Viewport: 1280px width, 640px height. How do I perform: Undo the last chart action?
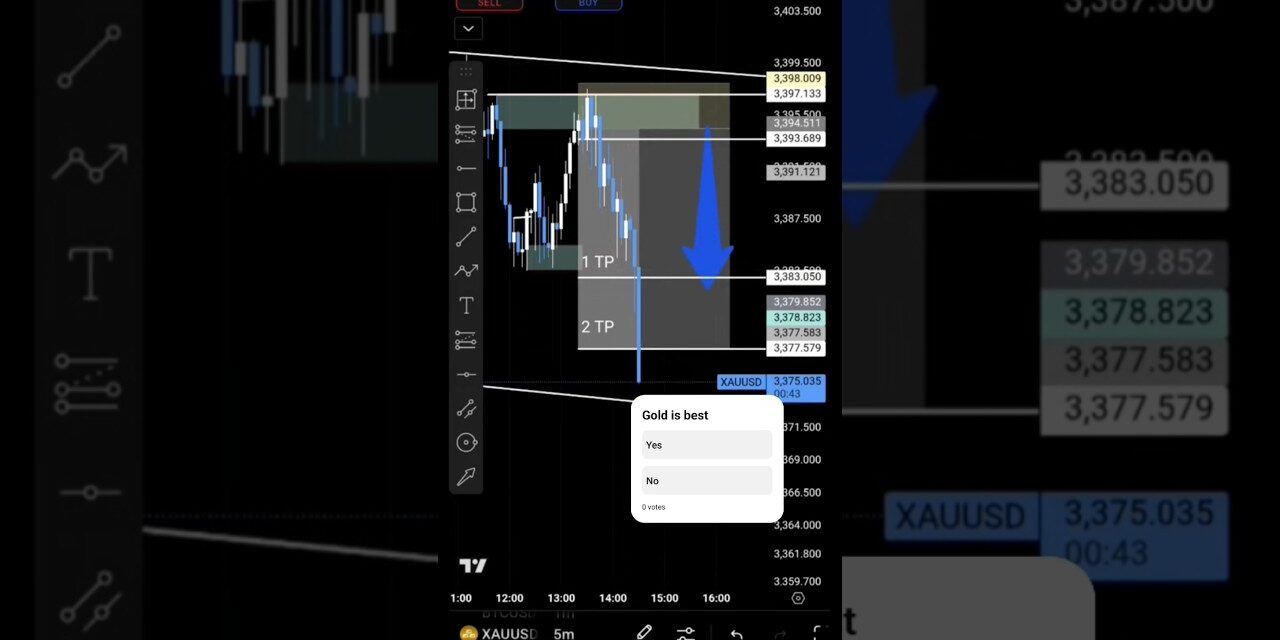[x=736, y=633]
